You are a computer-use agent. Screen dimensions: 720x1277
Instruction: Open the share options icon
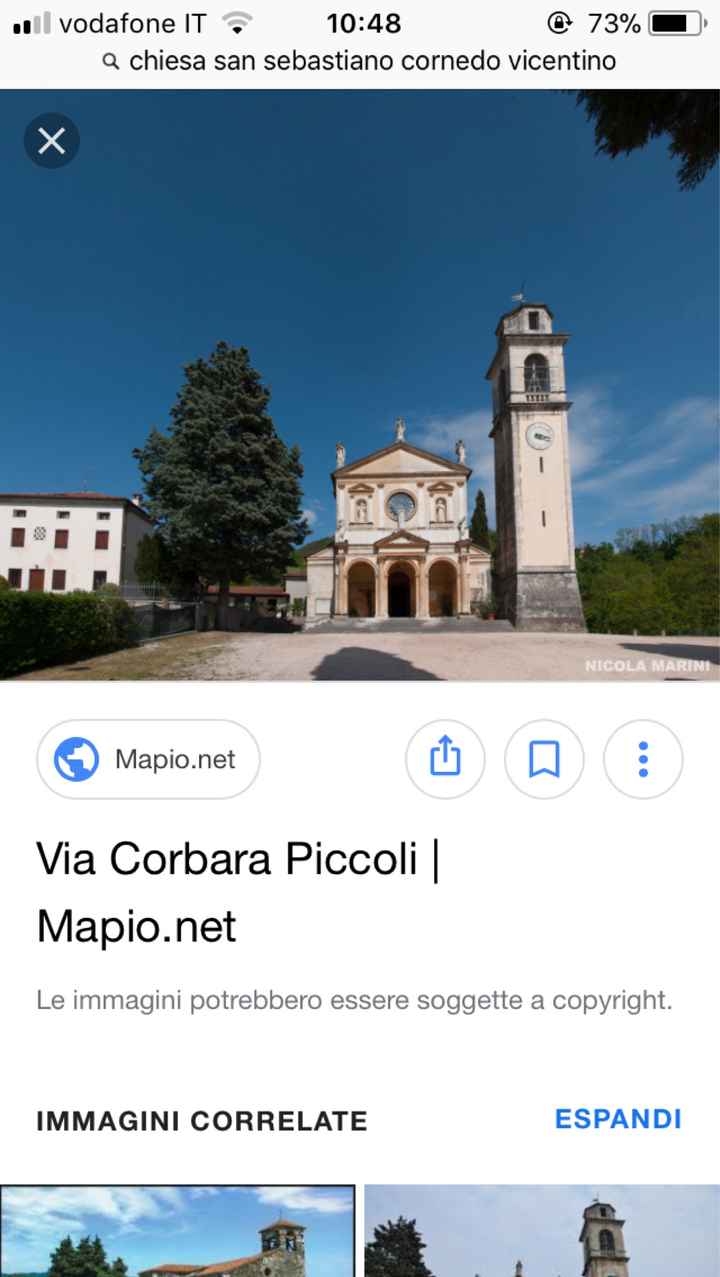pyautogui.click(x=444, y=759)
